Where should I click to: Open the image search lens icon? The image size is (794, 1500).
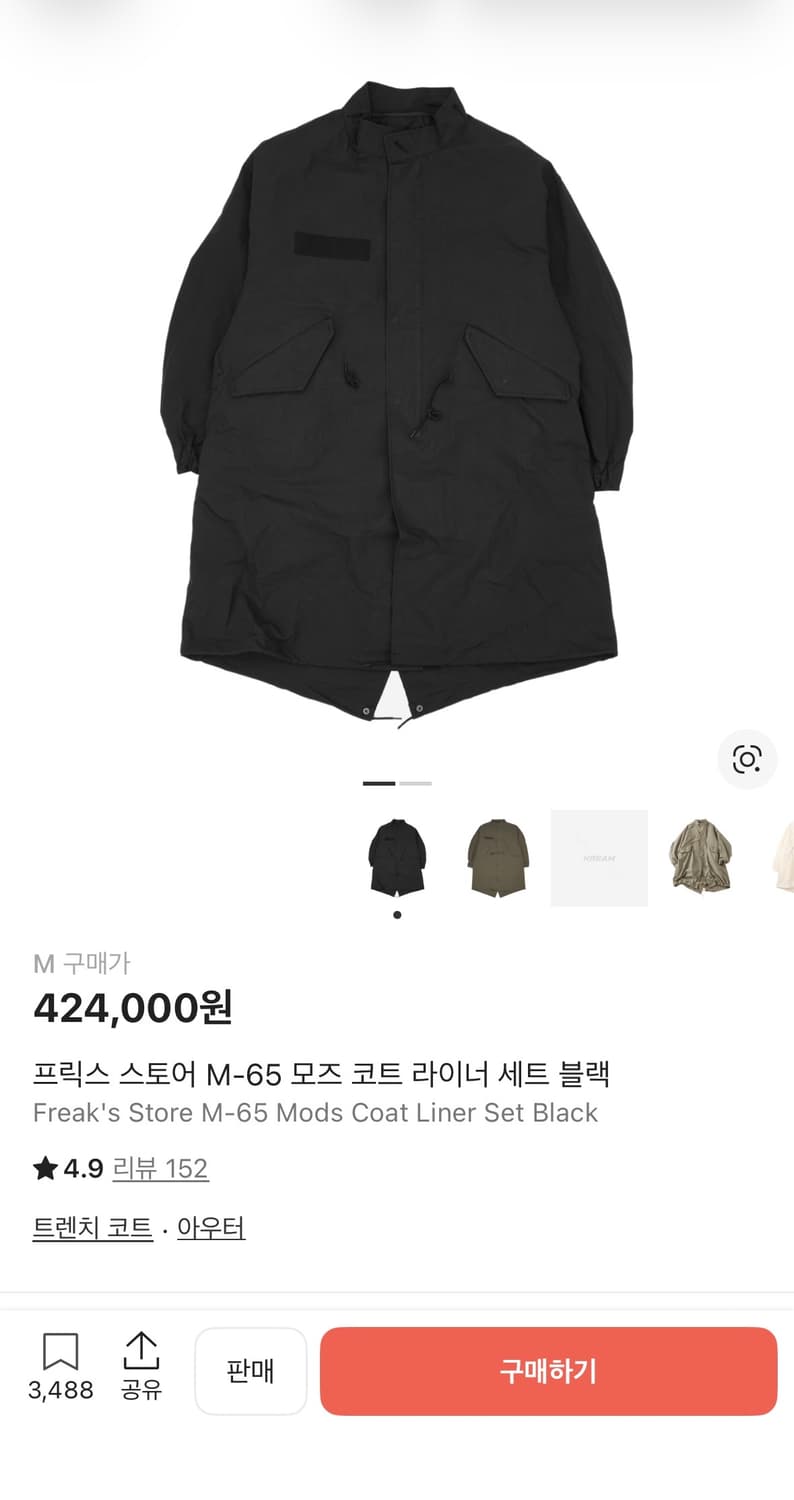(x=748, y=760)
